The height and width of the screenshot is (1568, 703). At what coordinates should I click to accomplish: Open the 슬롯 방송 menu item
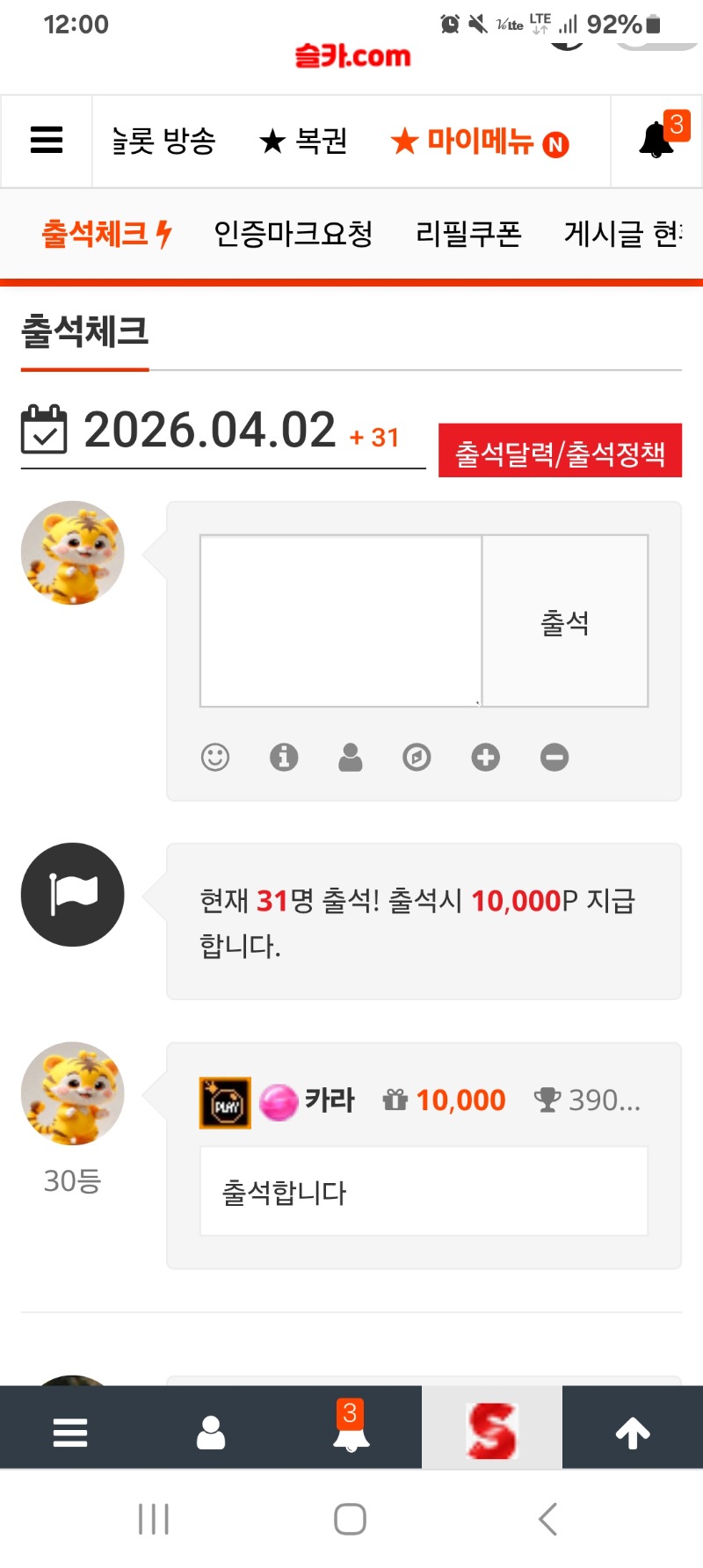pyautogui.click(x=164, y=141)
